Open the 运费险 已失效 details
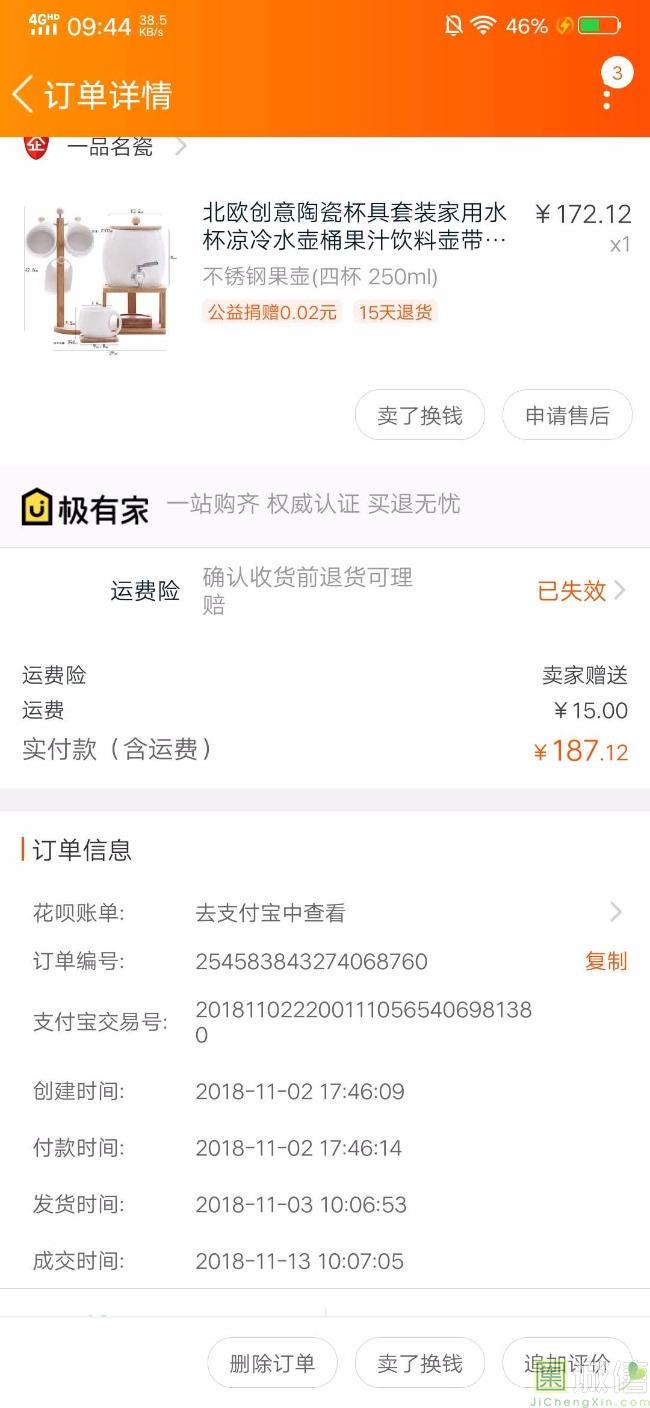The height and width of the screenshot is (1408, 650). [580, 591]
